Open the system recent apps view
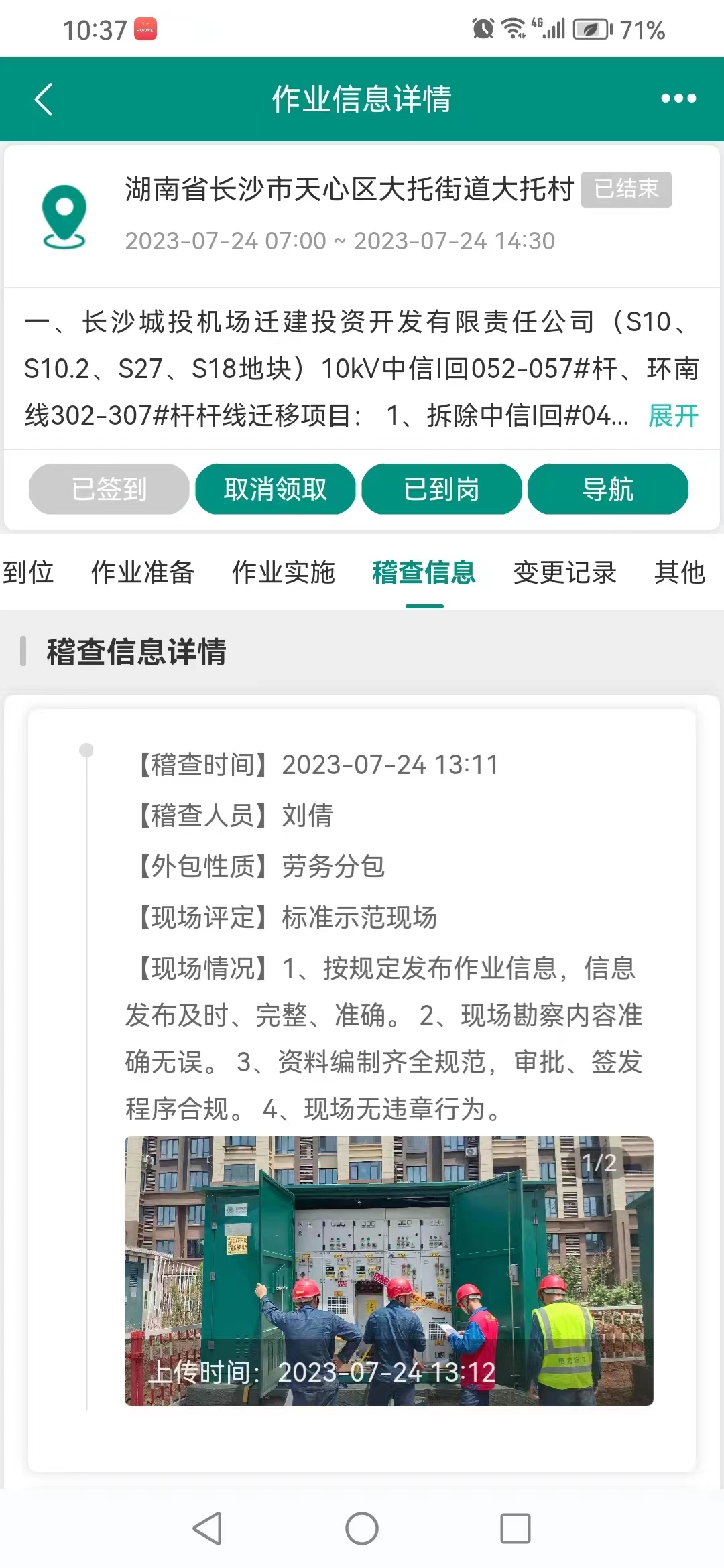724x1568 pixels. coord(516,1528)
